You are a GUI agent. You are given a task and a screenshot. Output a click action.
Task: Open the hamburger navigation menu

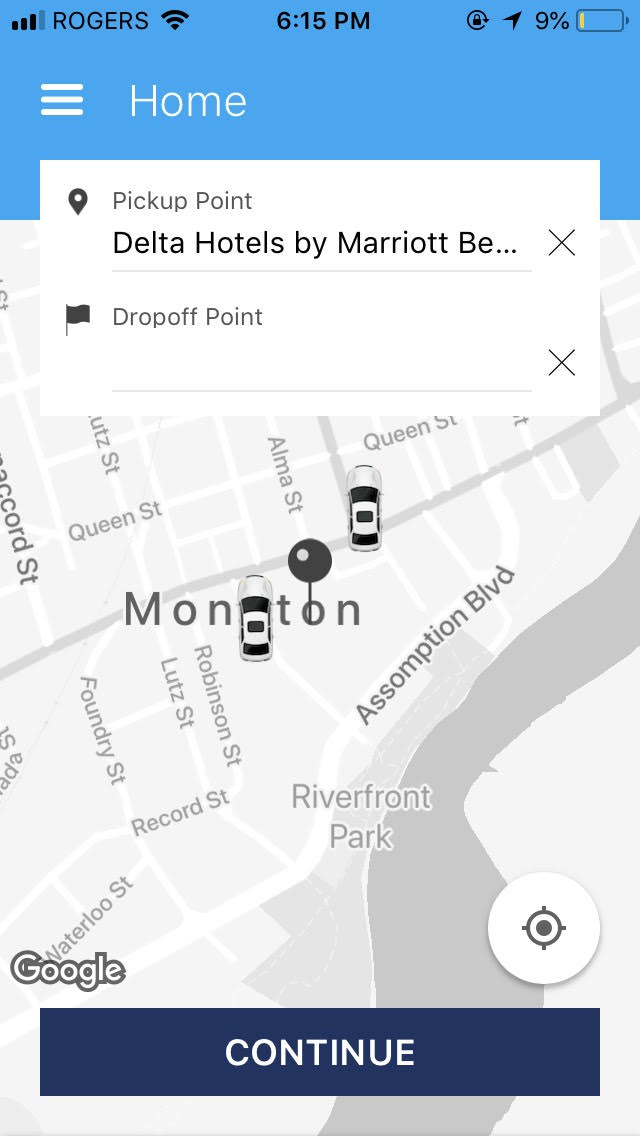coord(62,100)
